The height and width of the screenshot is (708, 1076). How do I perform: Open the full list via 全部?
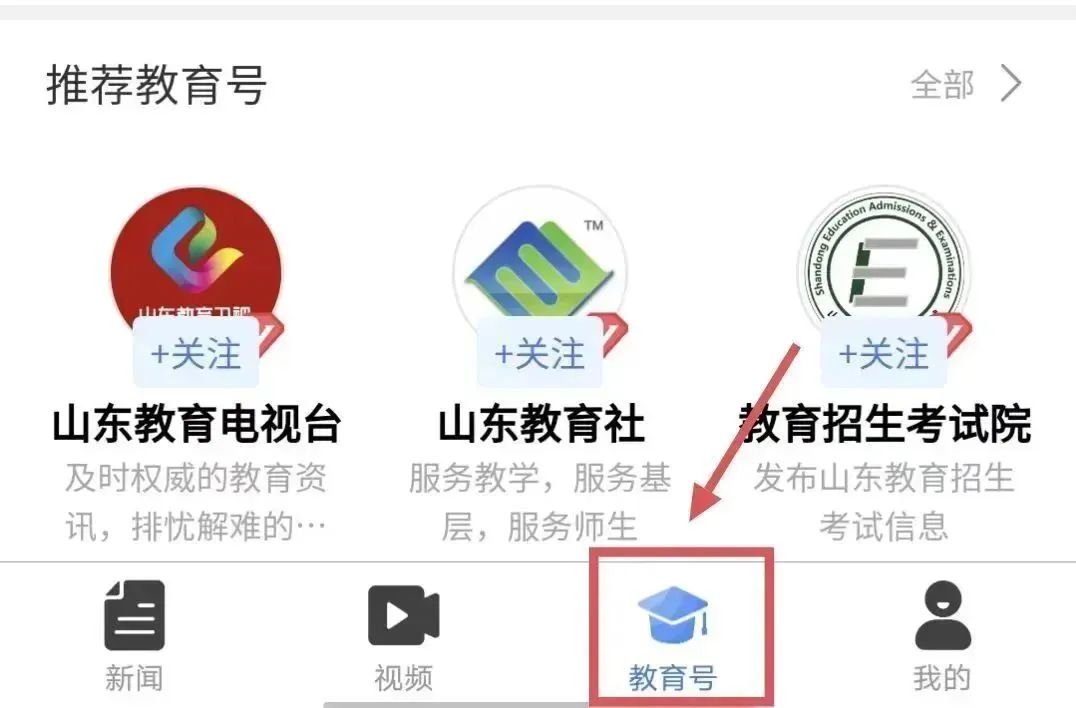click(x=965, y=85)
